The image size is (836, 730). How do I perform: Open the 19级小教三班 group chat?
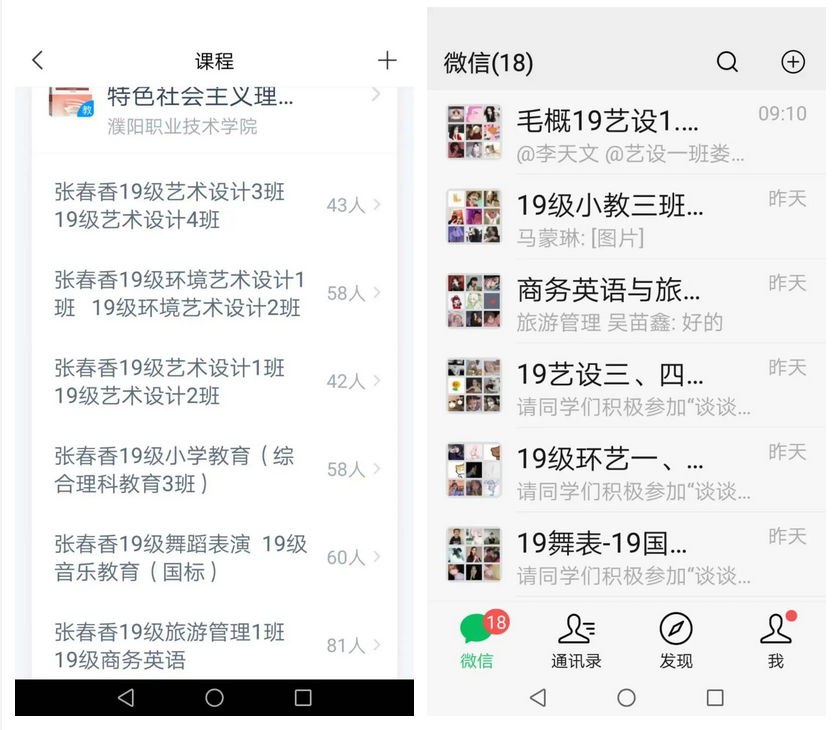(630, 217)
